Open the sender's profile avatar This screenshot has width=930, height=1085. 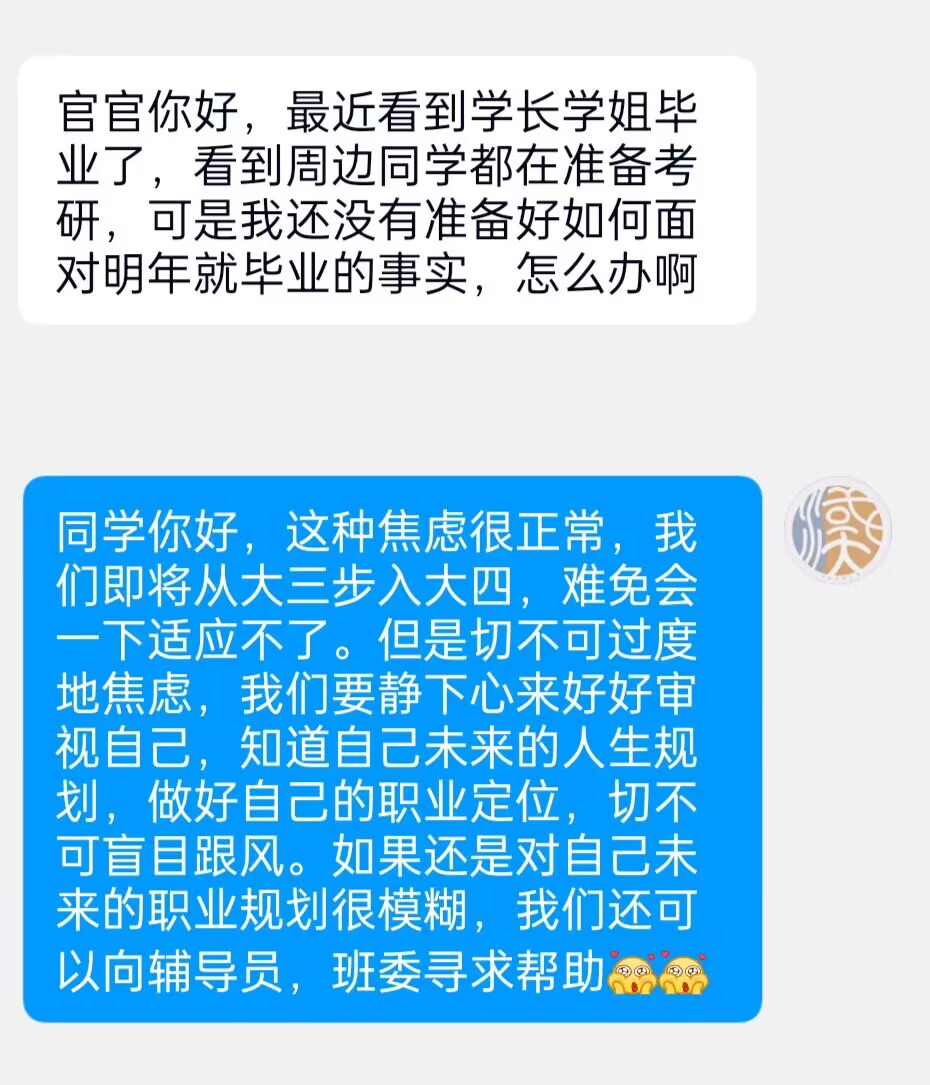click(x=837, y=530)
